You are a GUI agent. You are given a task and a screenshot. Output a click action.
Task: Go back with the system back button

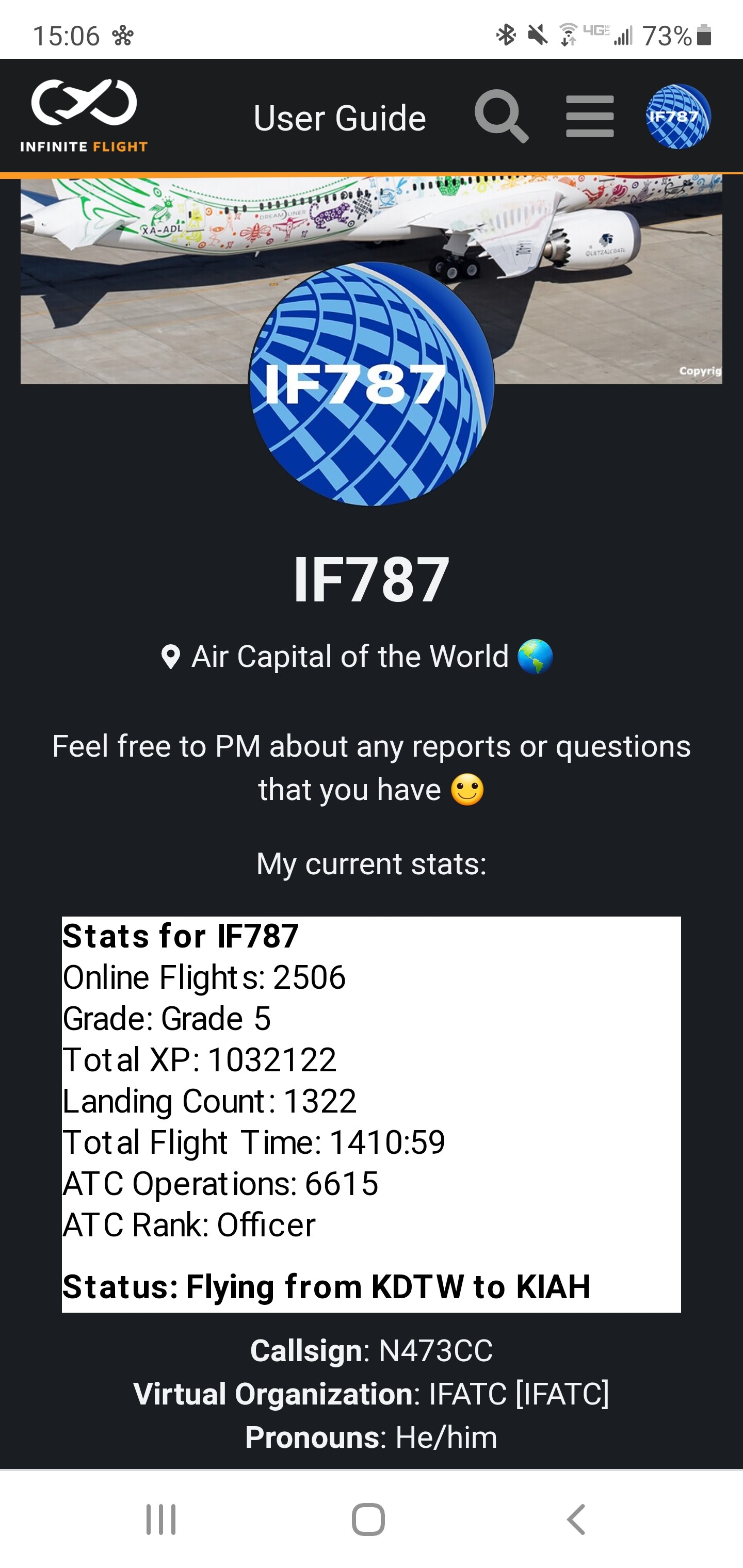coord(576,1520)
